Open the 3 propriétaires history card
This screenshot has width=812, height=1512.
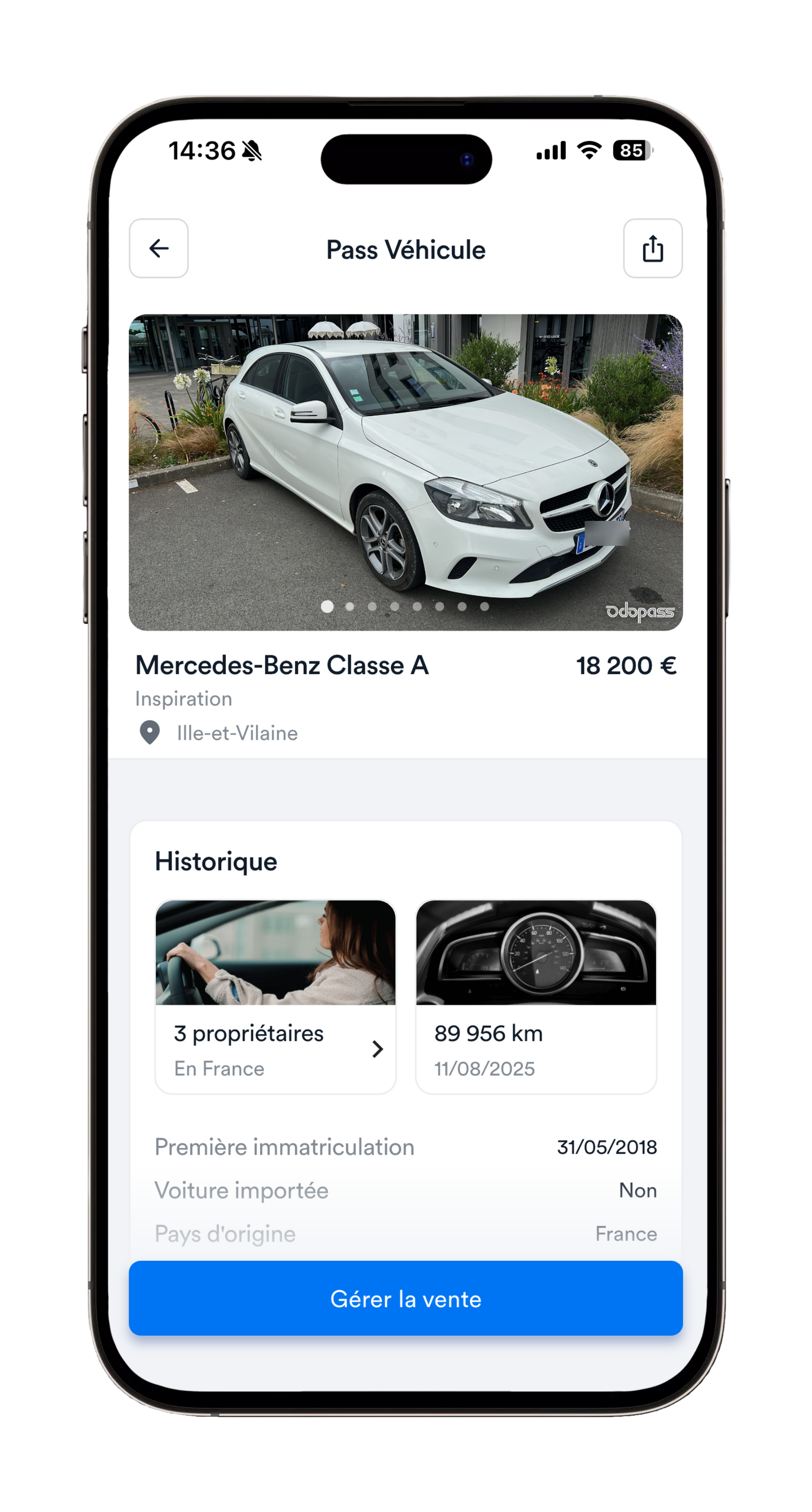pos(275,996)
